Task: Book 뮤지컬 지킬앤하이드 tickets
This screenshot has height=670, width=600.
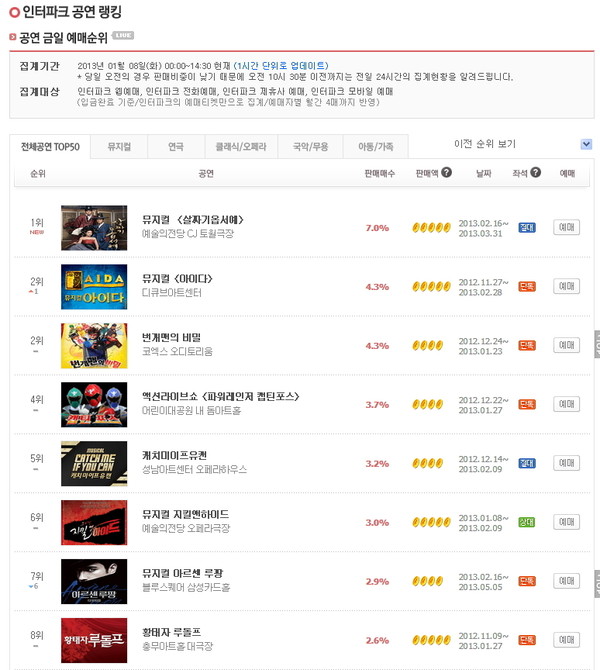Action: pos(568,522)
